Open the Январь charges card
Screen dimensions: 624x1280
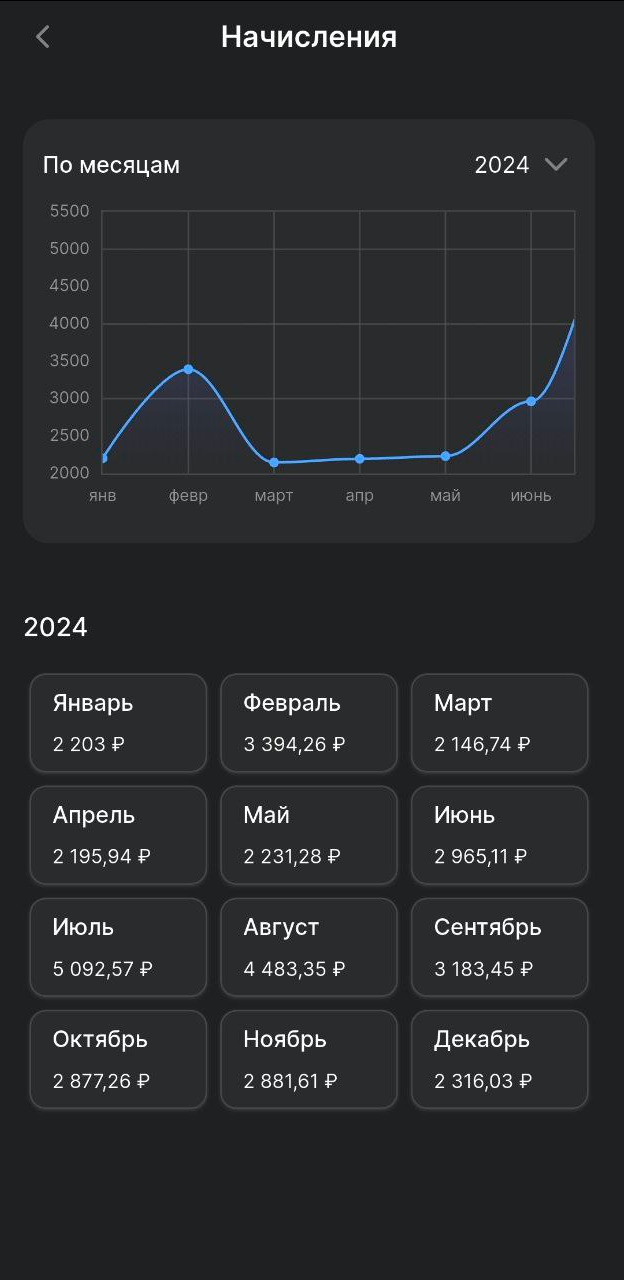(118, 723)
